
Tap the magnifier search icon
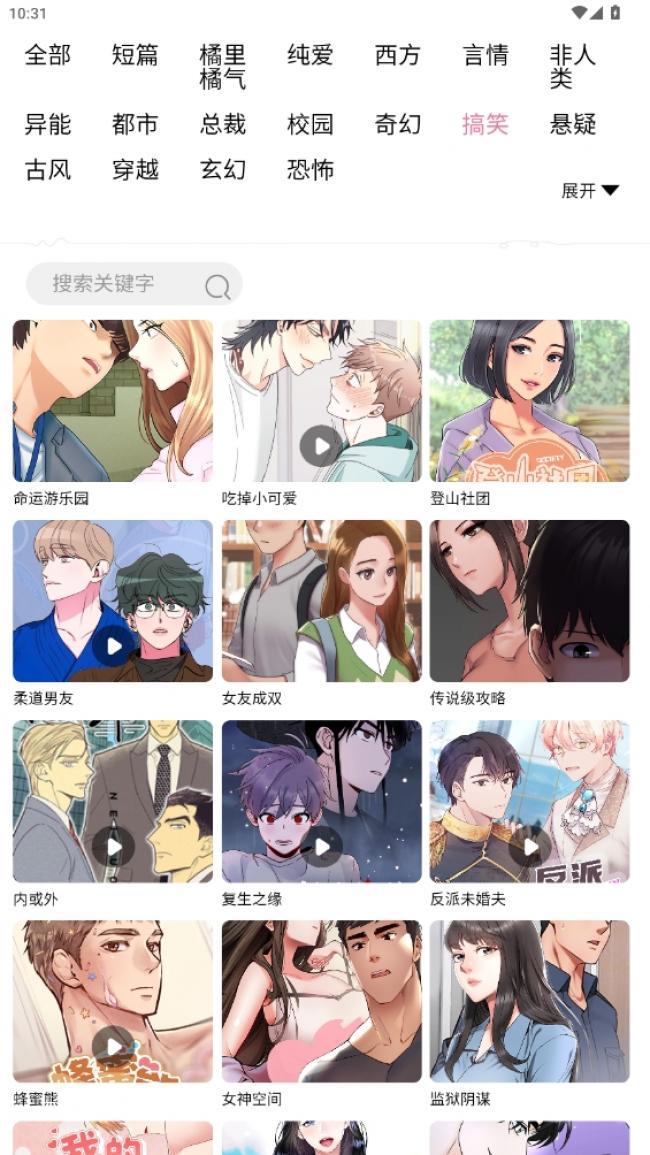pyautogui.click(x=217, y=287)
